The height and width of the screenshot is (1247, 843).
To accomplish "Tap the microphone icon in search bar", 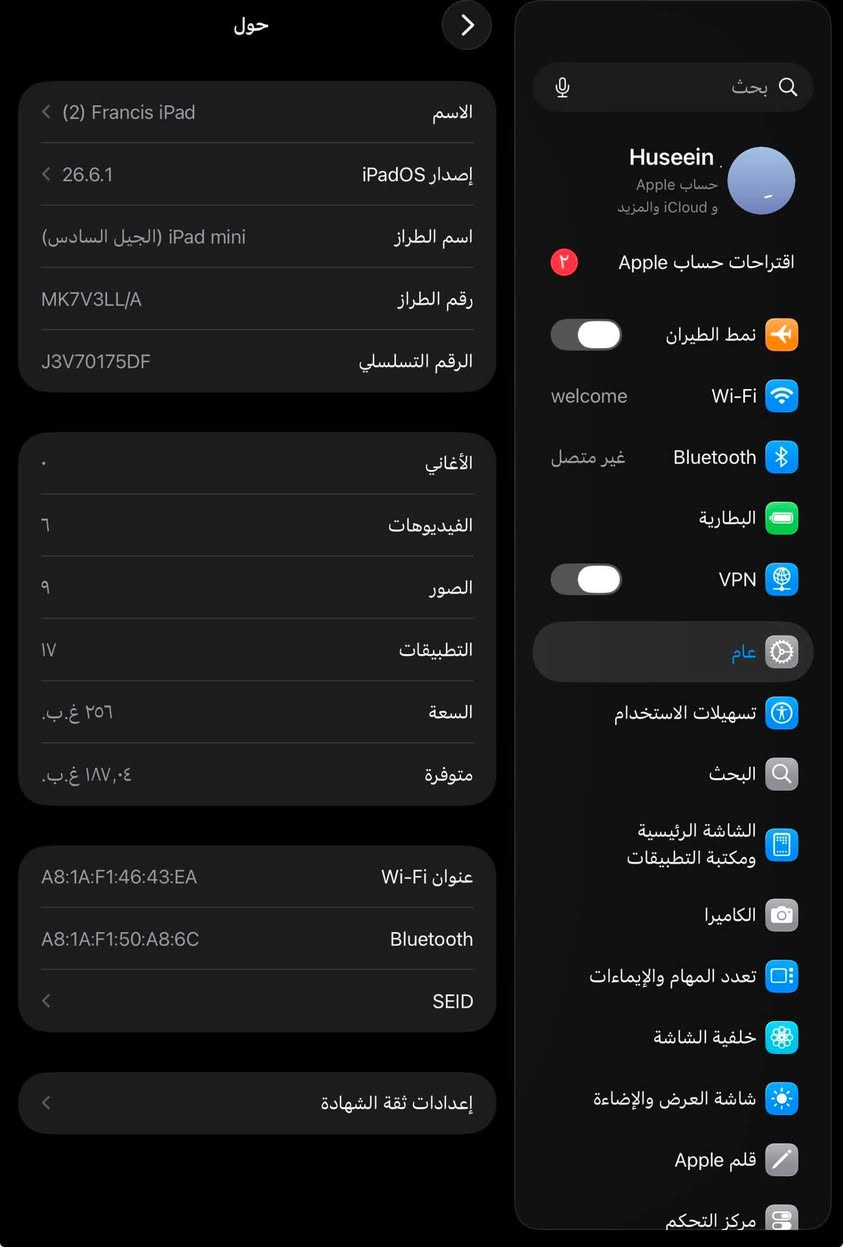I will (x=562, y=88).
